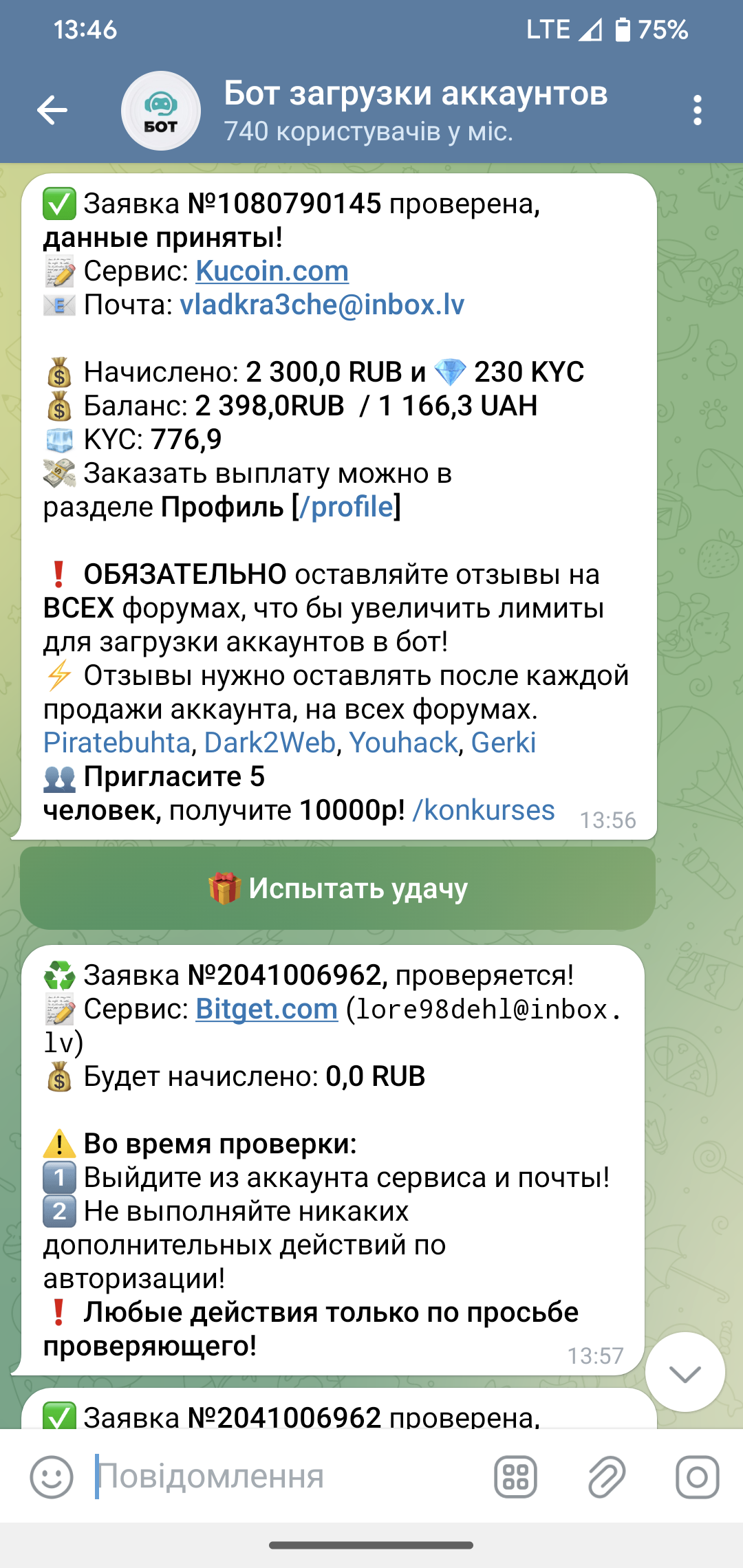Open the chat overflow menu
The image size is (743, 1568).
pyautogui.click(x=697, y=110)
